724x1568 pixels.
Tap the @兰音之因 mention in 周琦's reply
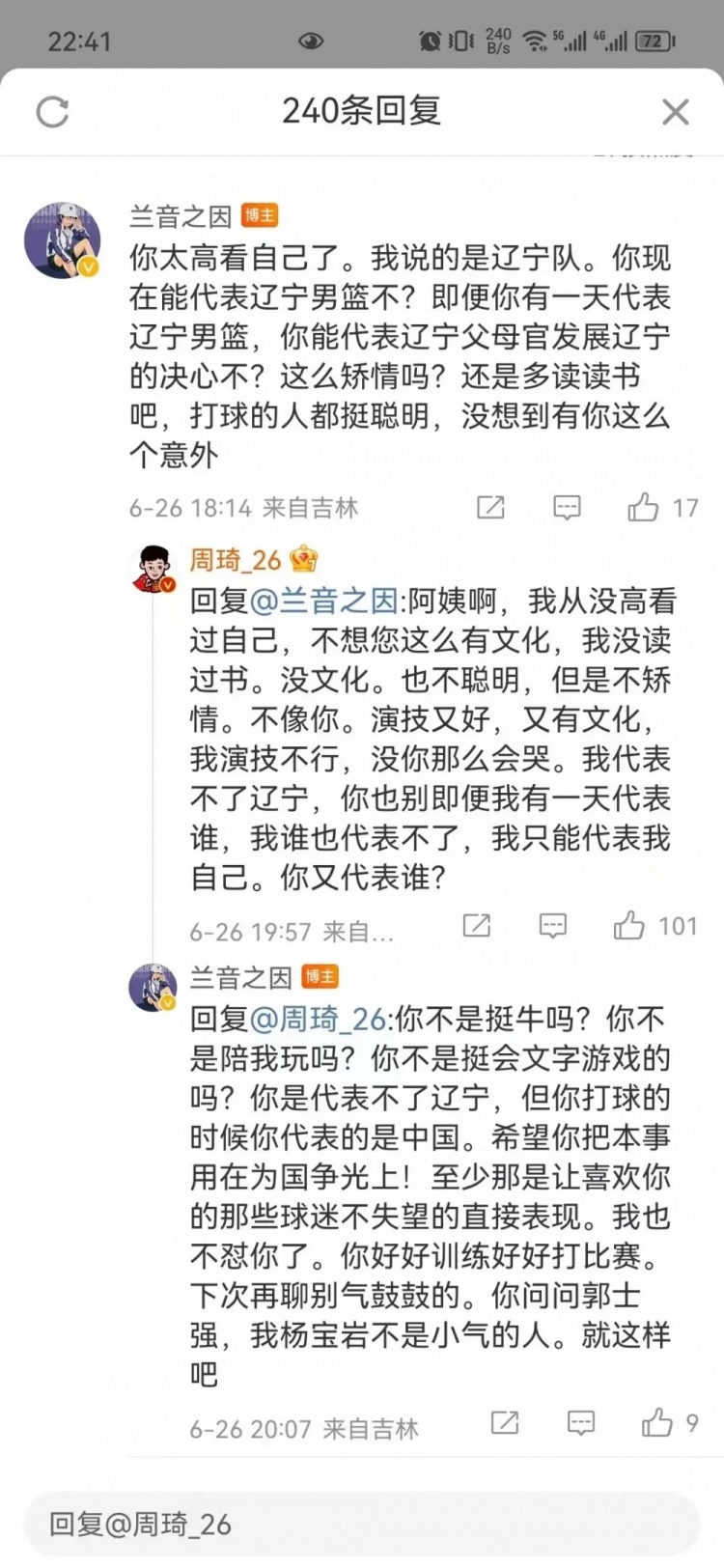[x=322, y=601]
